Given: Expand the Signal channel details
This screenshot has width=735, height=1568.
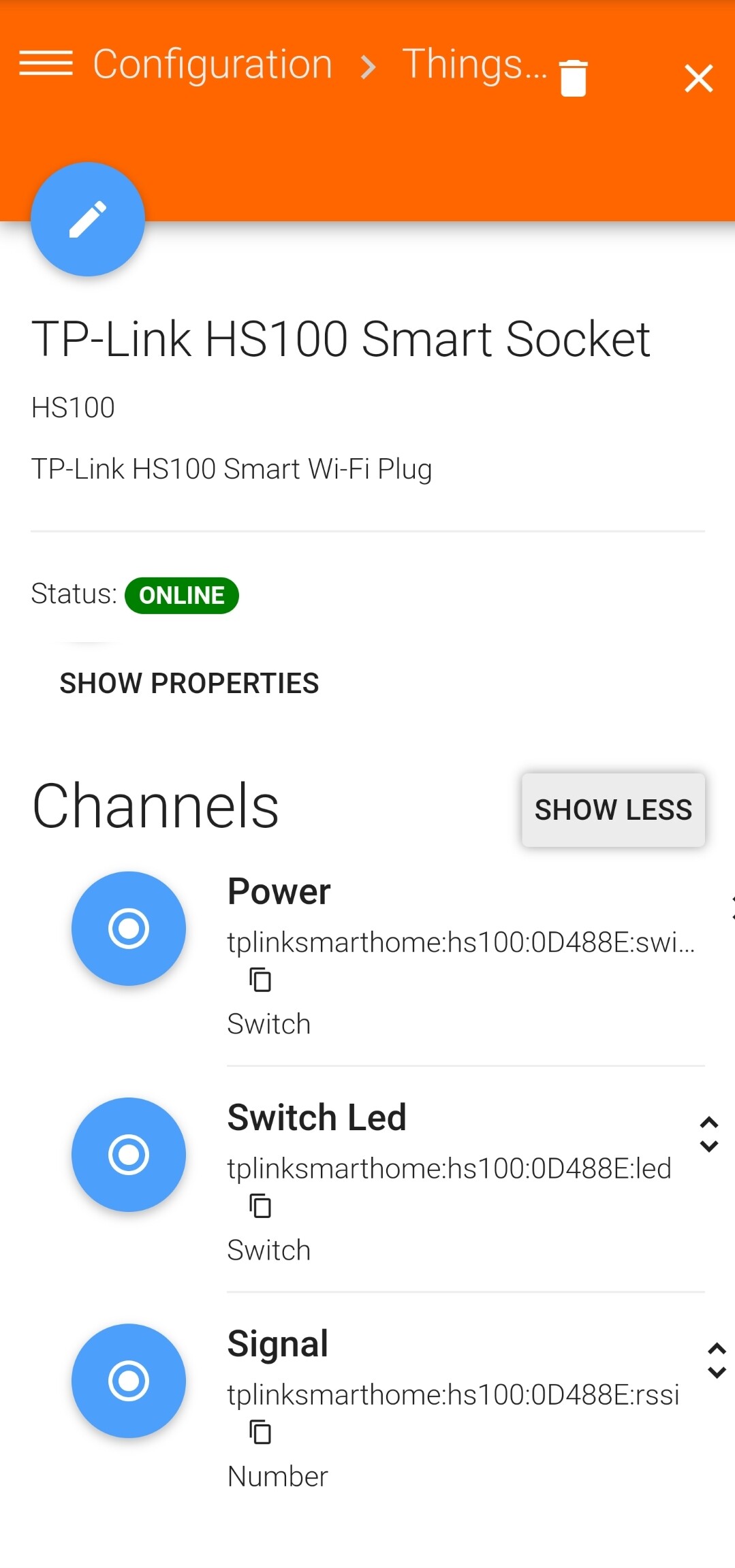Looking at the screenshot, I should click(x=717, y=1360).
